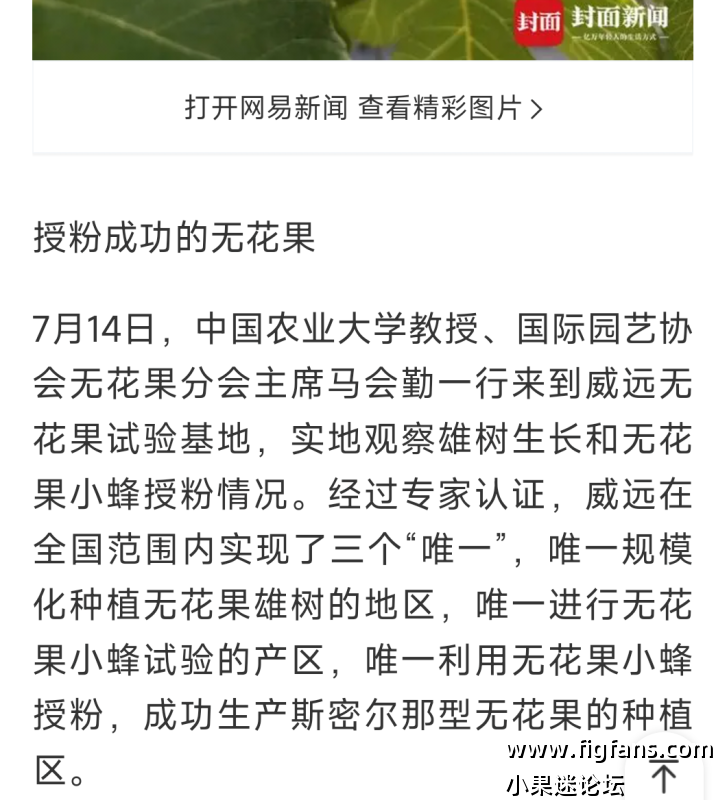
Task: Open NetEase News to view more pictures
Action: (362, 108)
